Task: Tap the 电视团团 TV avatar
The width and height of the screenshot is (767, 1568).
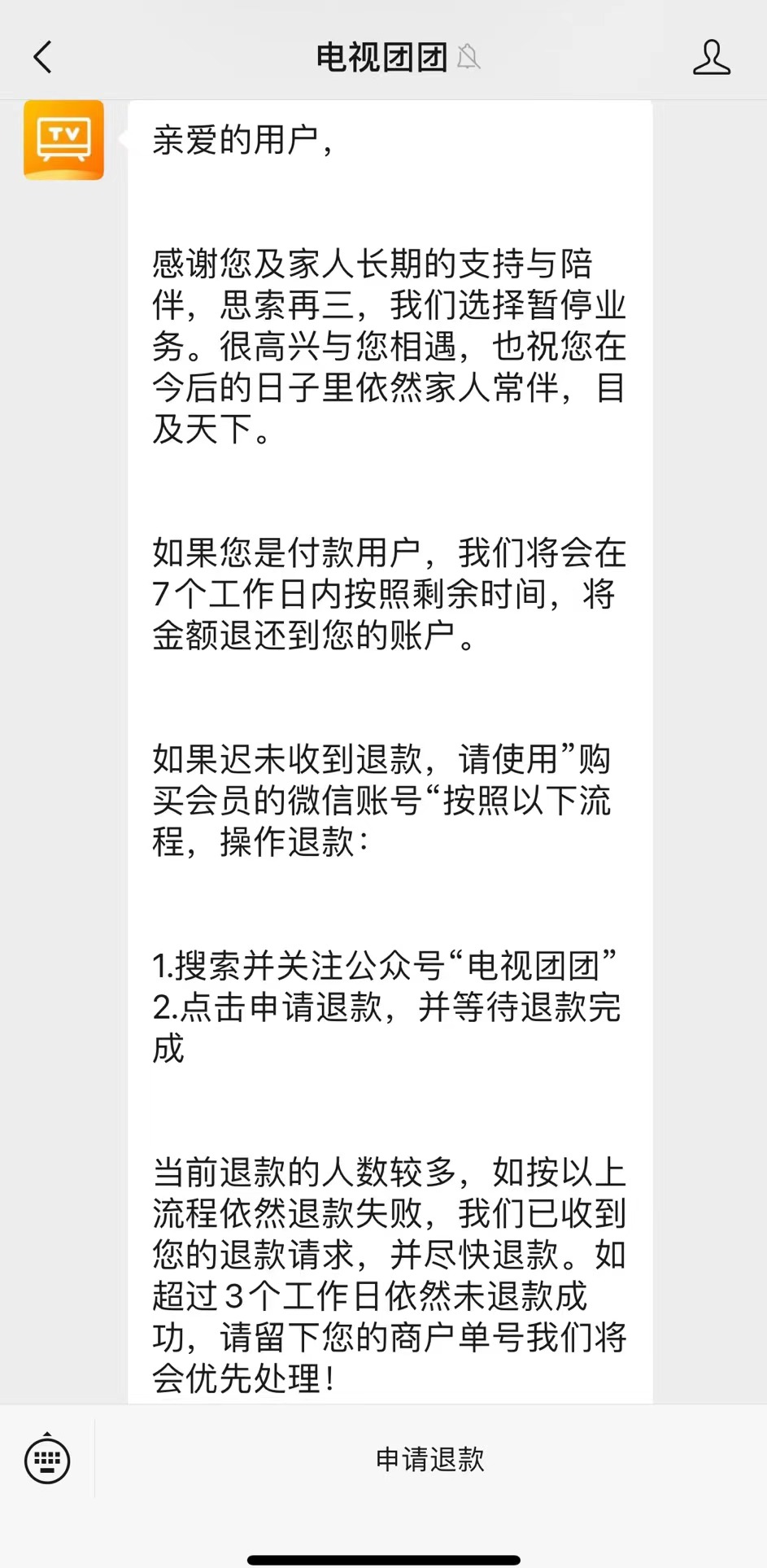Action: click(63, 140)
